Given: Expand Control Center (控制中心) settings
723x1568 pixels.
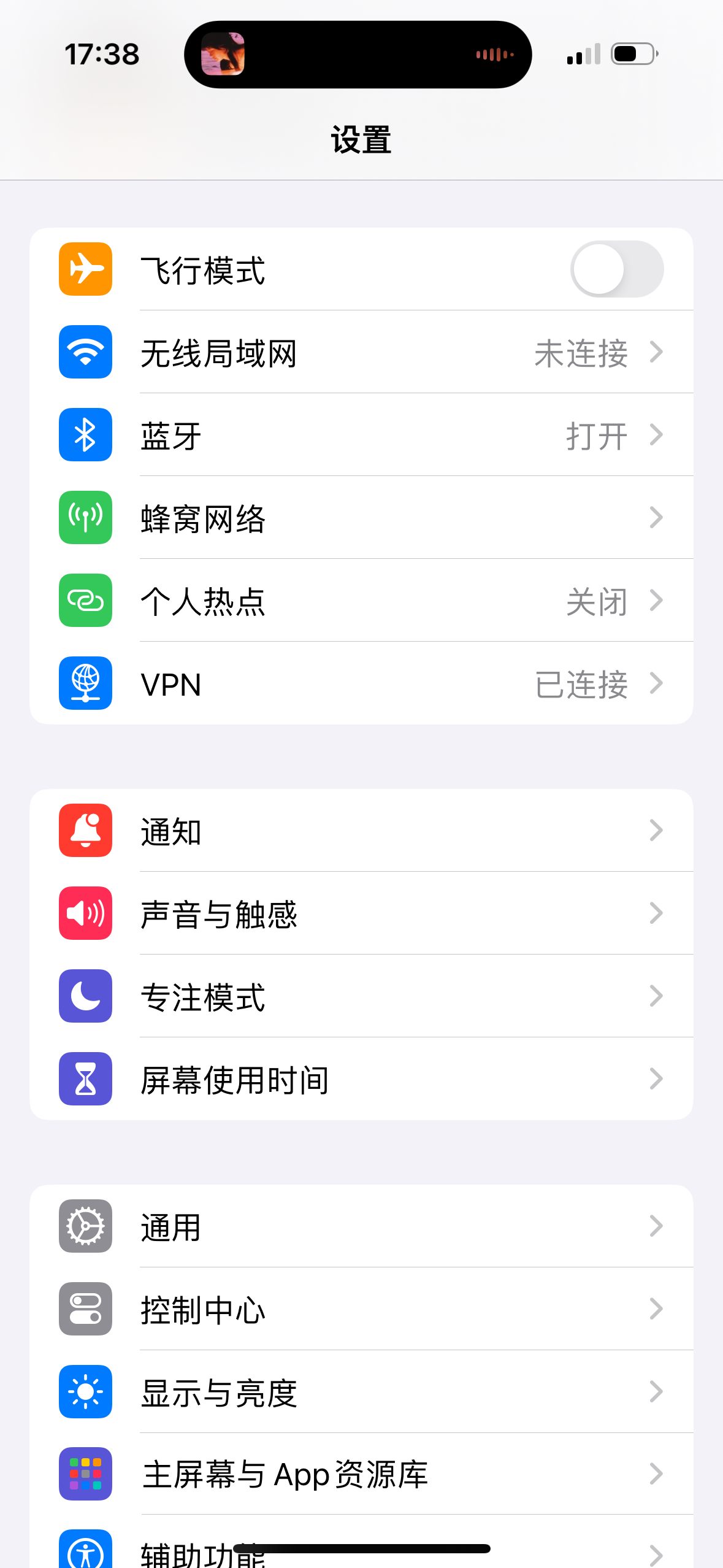Looking at the screenshot, I should [657, 1310].
